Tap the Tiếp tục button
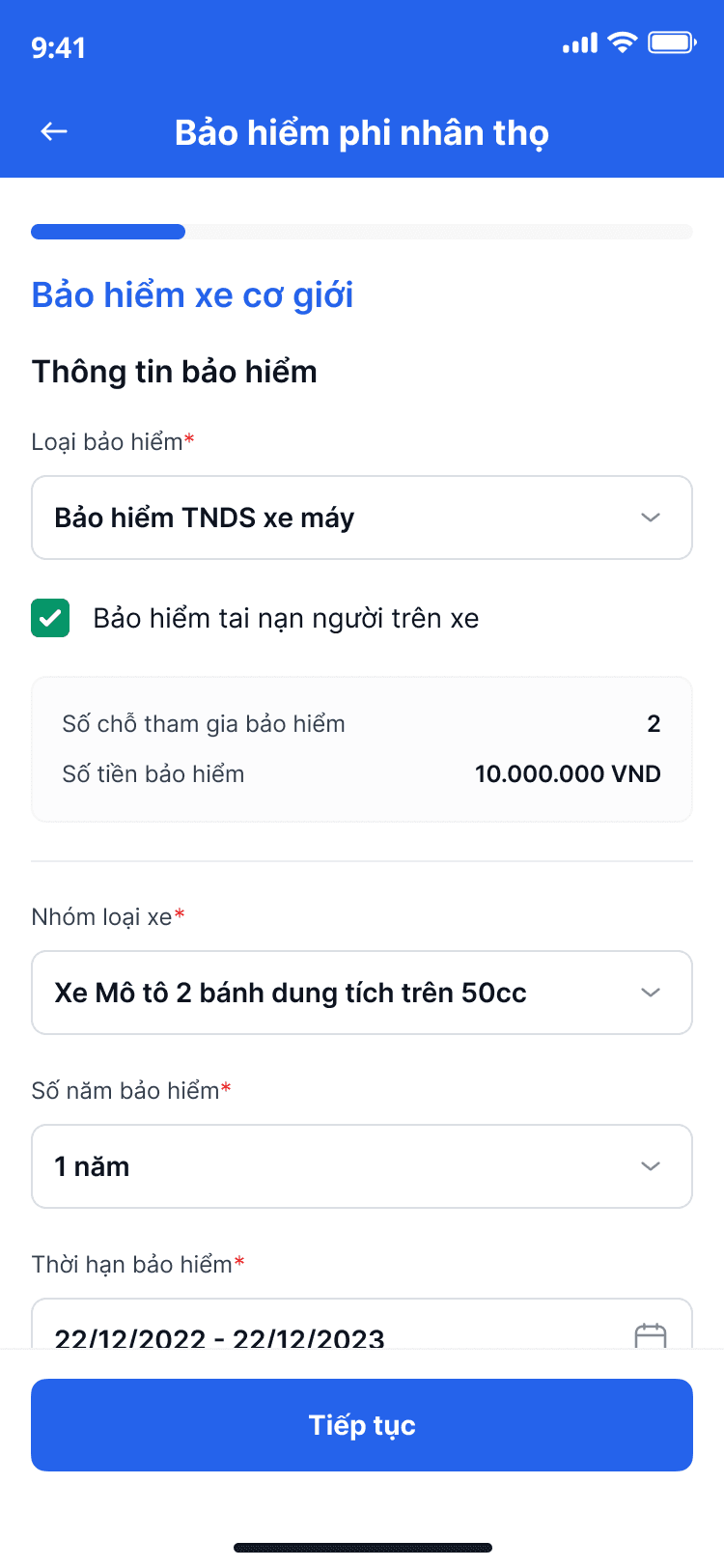Image resolution: width=724 pixels, height=1568 pixels. pyautogui.click(x=362, y=1425)
